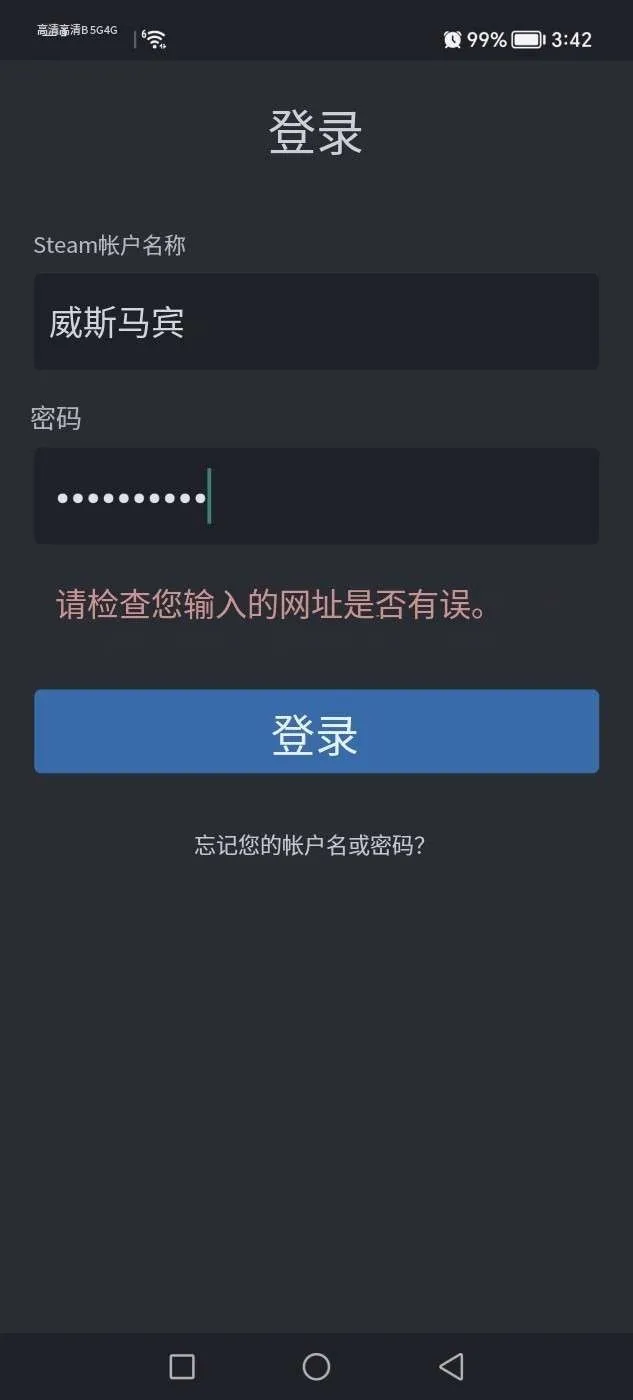Go back with the system back button
Image resolution: width=633 pixels, height=1400 pixels.
[x=451, y=1366]
